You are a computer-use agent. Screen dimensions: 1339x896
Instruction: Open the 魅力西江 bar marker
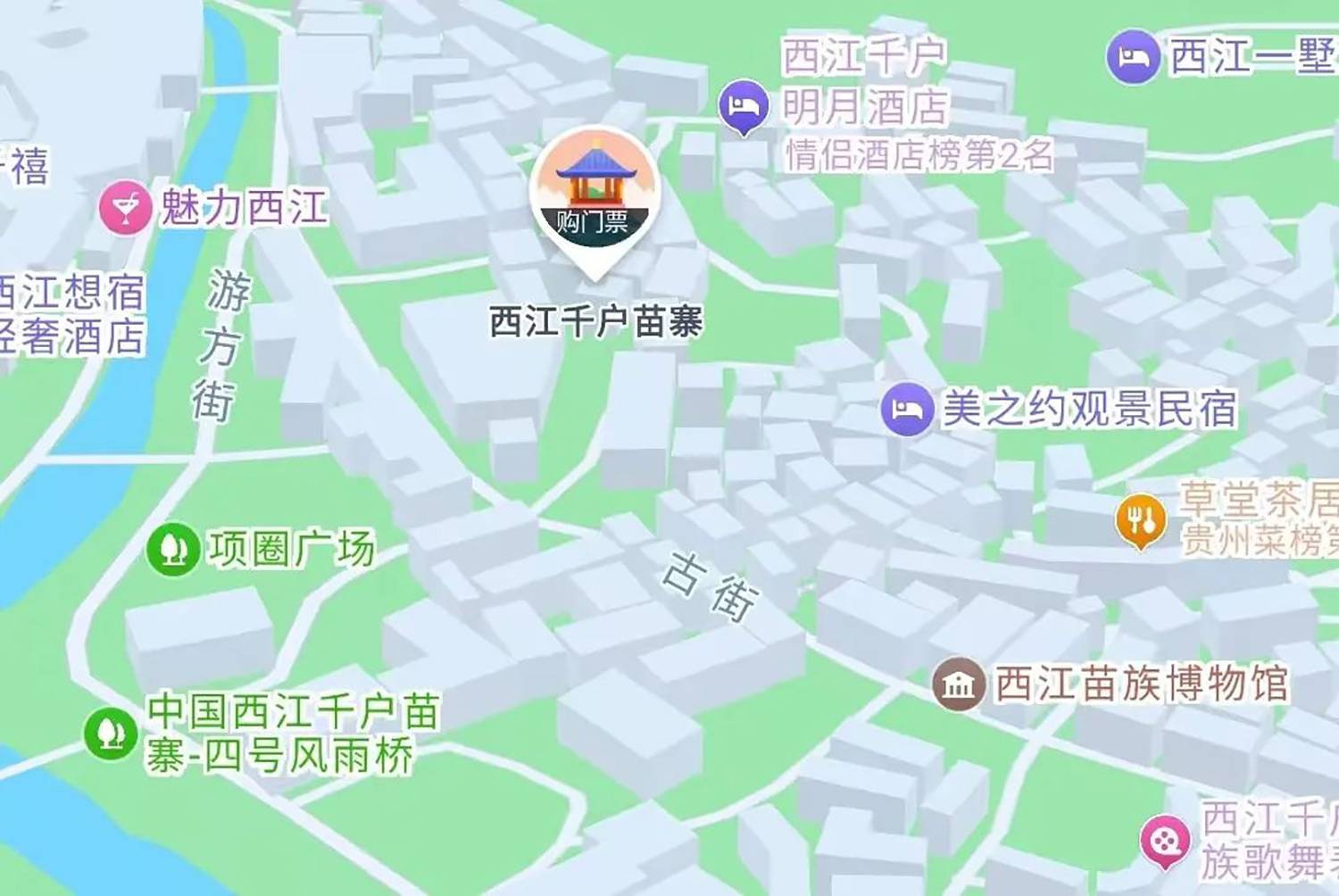(x=125, y=208)
